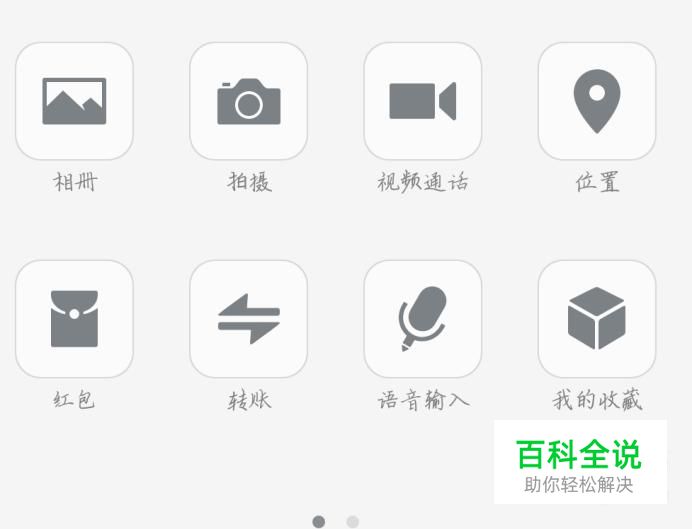Send a 红包 red packet

74,319
